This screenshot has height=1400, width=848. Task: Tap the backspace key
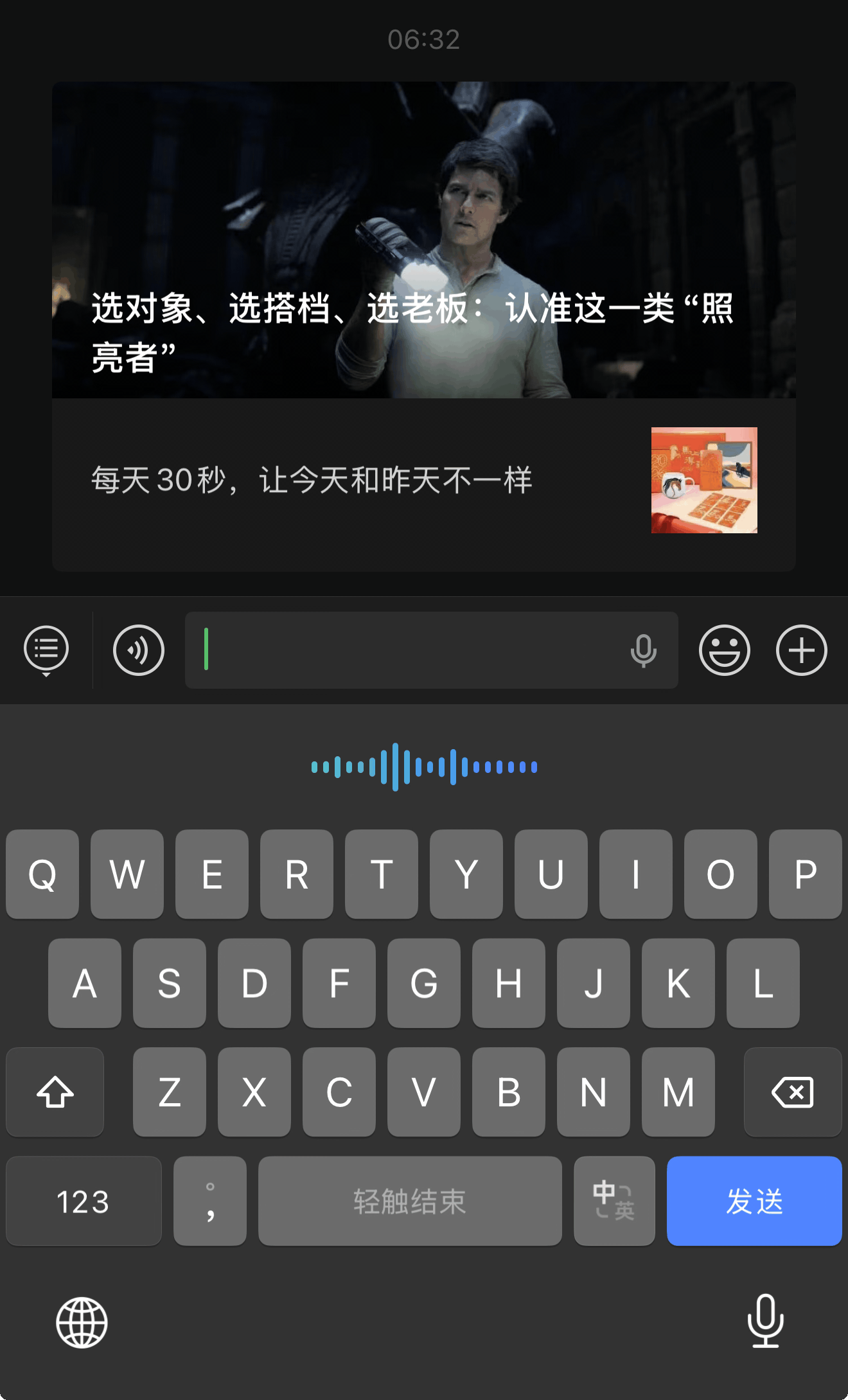pyautogui.click(x=792, y=1092)
